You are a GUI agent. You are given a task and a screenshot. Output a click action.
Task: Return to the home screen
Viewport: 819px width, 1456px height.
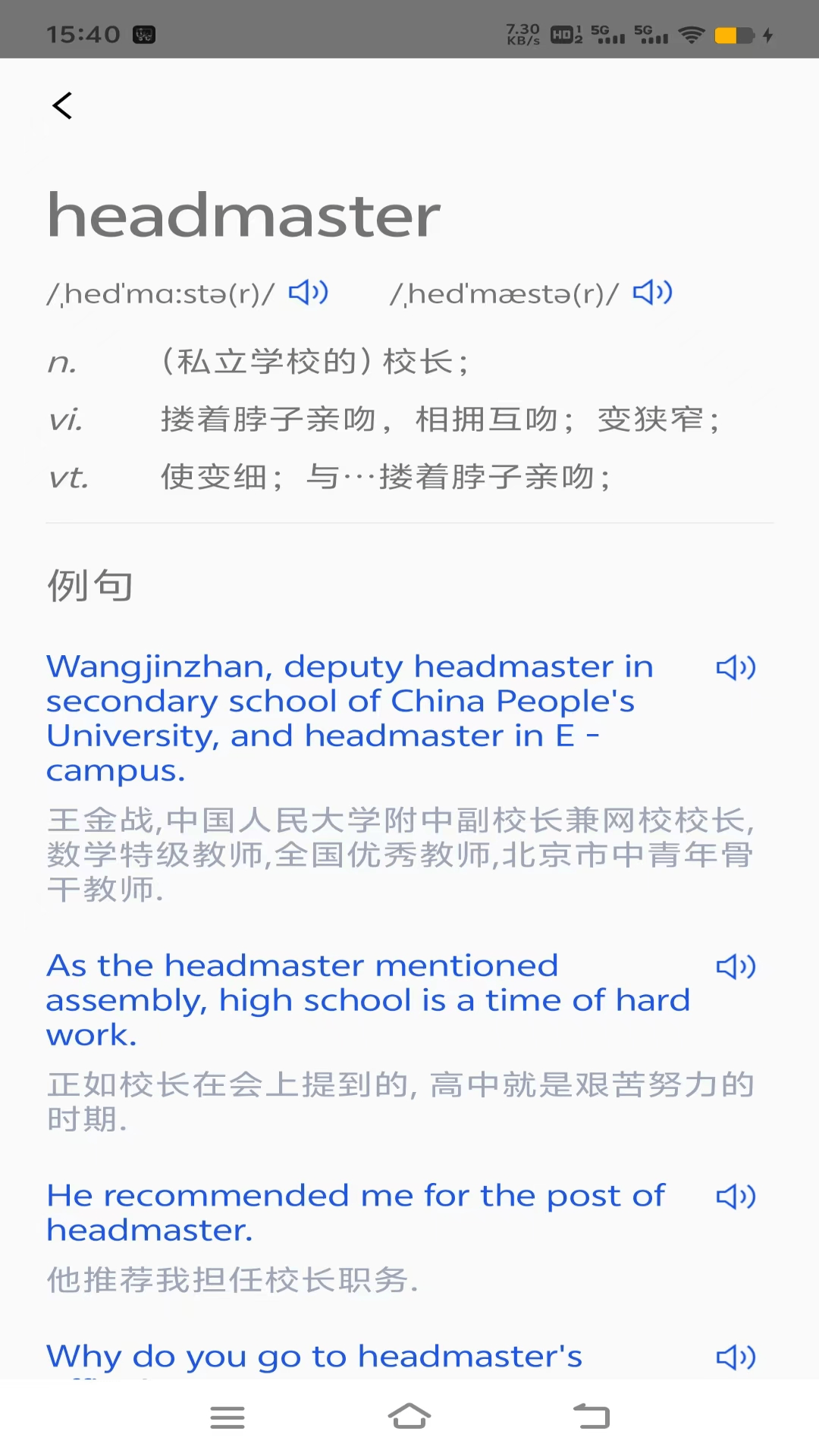(x=409, y=1417)
